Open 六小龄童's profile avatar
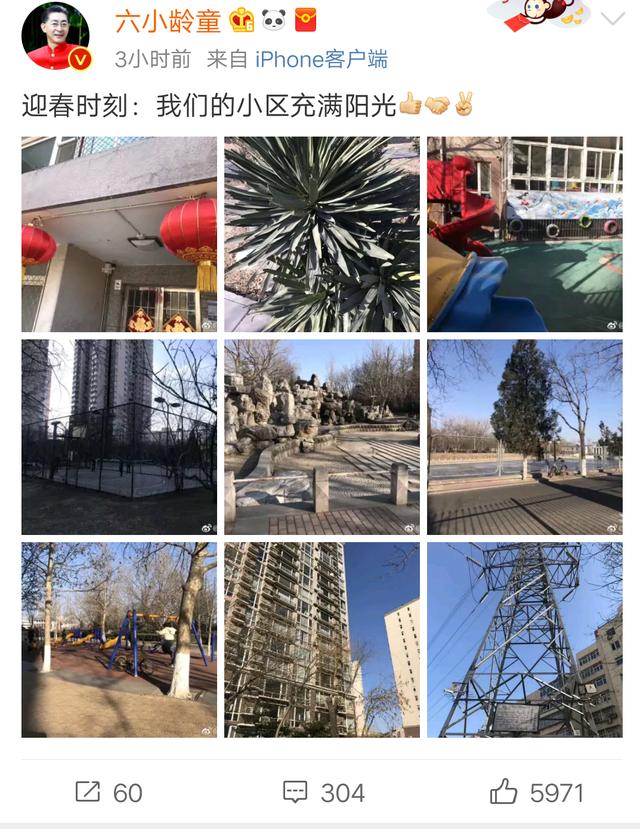640x829 pixels. tap(56, 36)
